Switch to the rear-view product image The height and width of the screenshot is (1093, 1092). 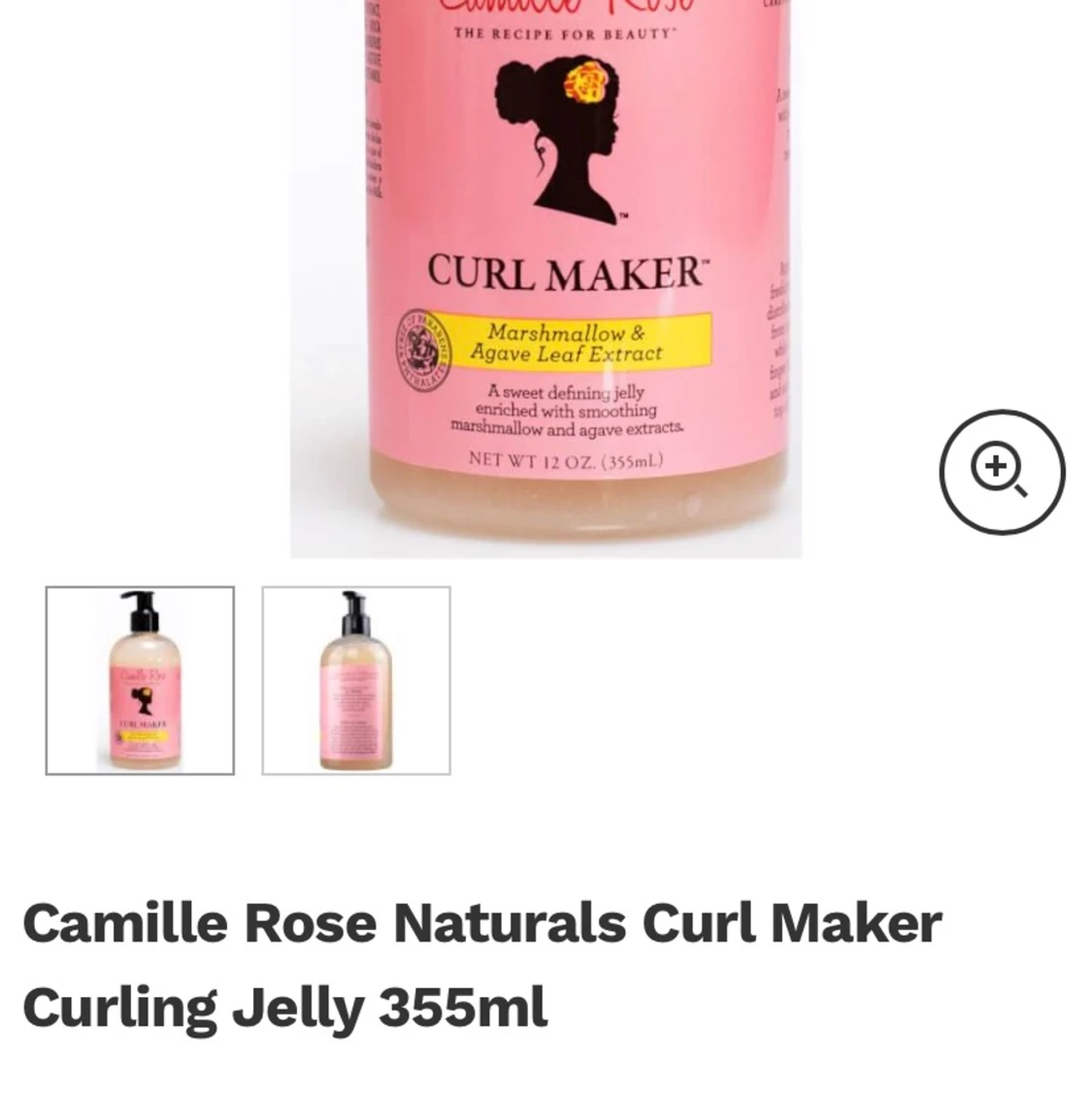click(355, 679)
